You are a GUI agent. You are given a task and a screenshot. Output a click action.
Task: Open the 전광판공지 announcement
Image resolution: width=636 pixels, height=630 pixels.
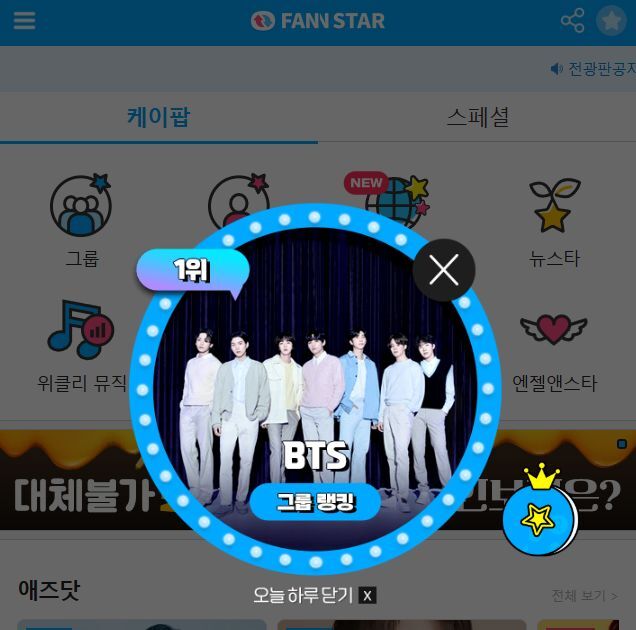593,69
